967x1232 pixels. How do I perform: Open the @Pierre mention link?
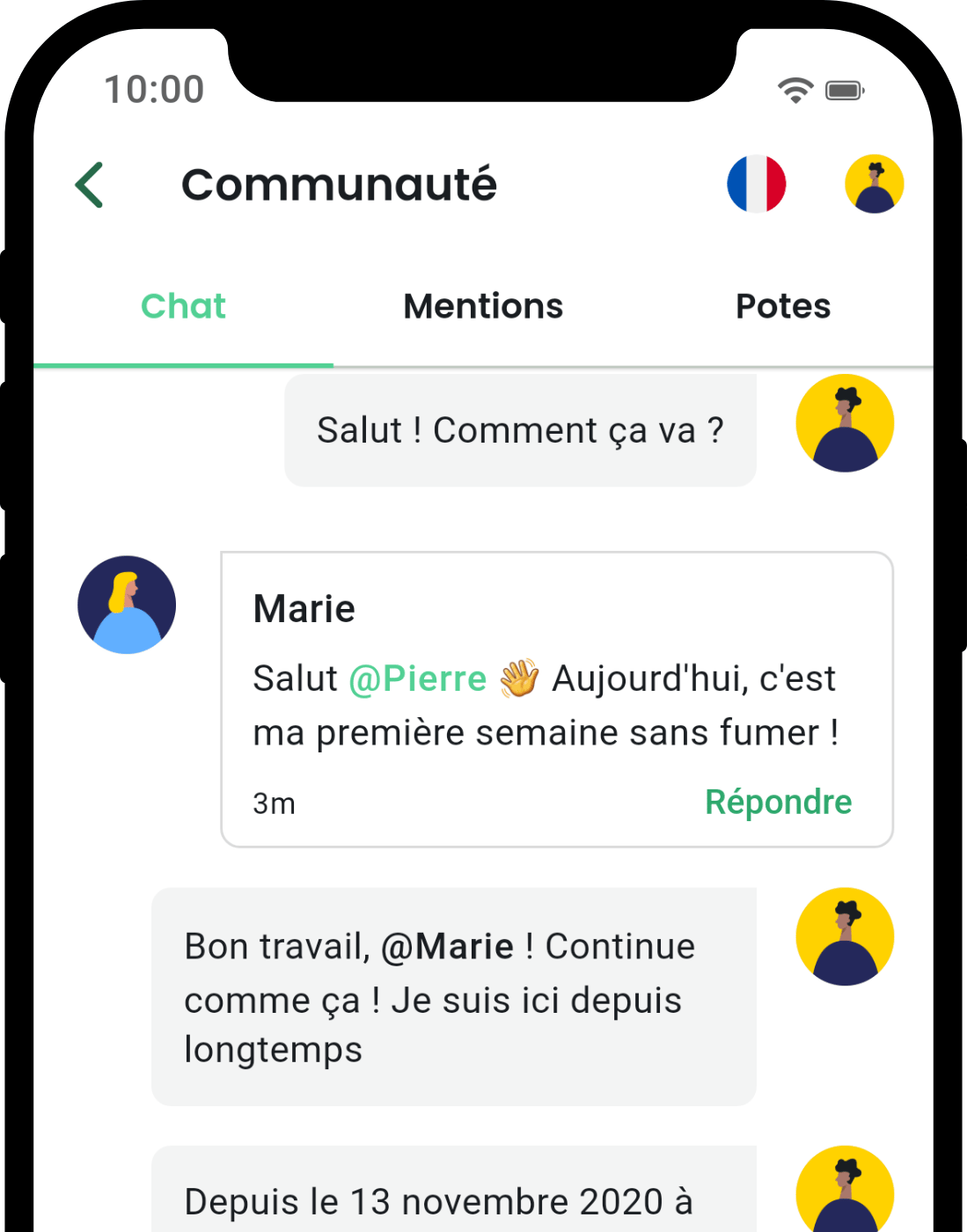418,678
